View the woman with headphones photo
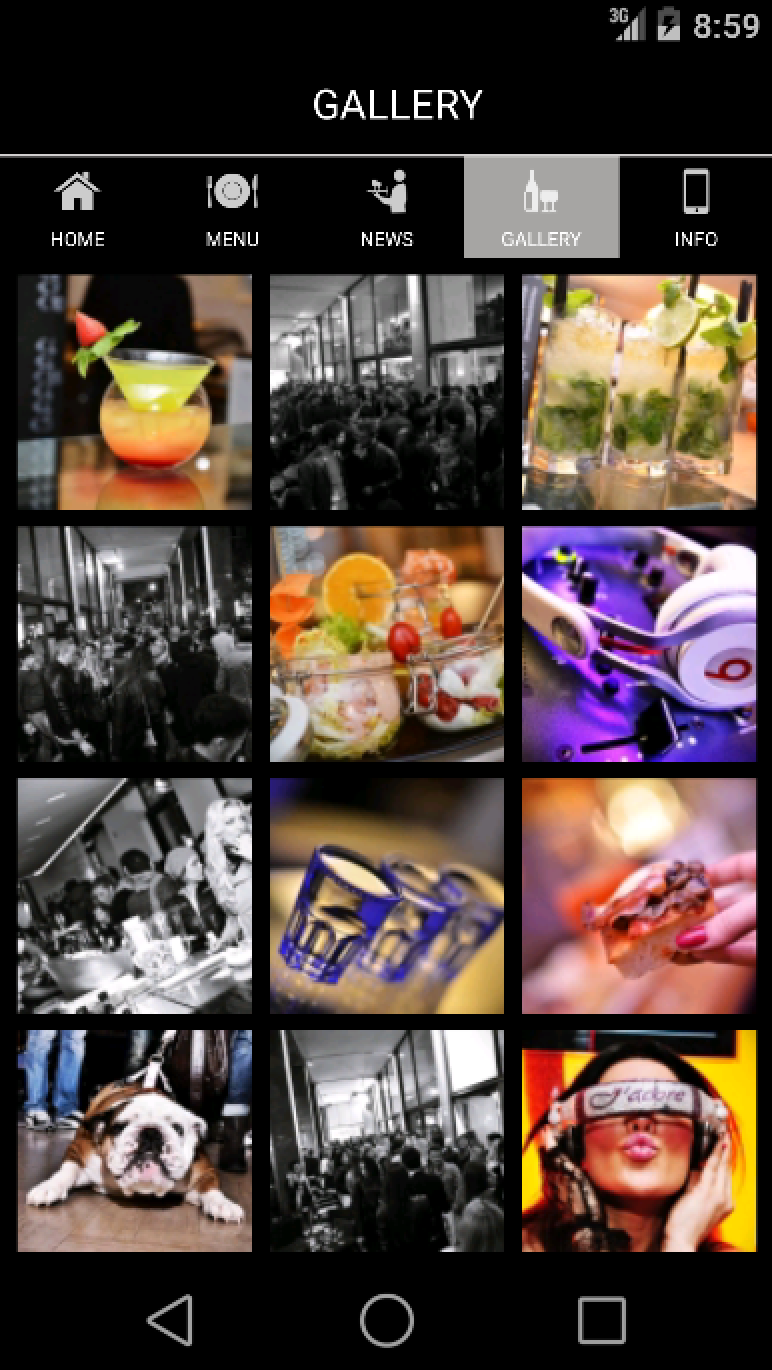Viewport: 772px width, 1370px height. pos(639,1141)
